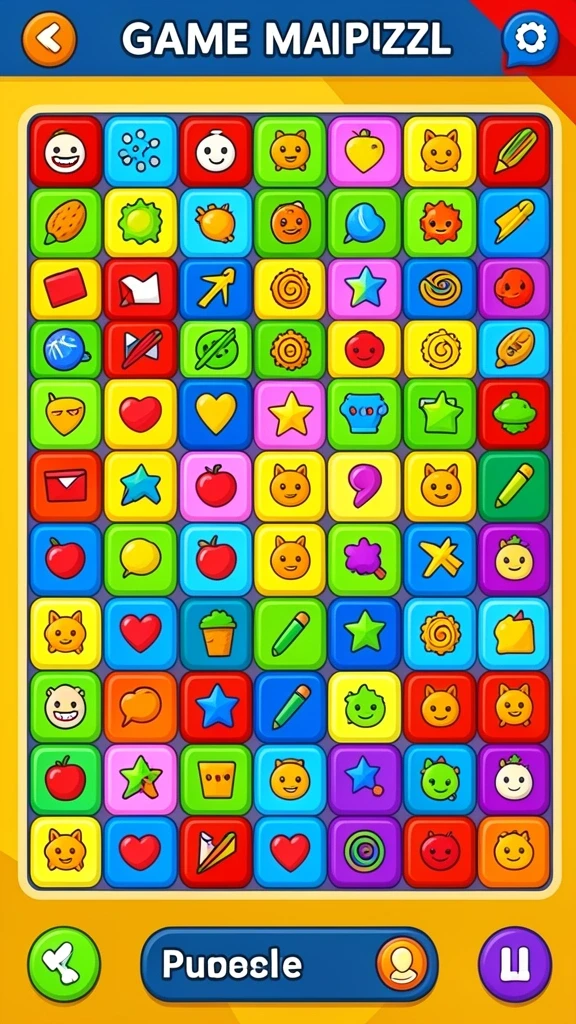Screen dimensions: 576x1024
Task: Tap the orange tile with the speech bubble
Action: point(140,707)
